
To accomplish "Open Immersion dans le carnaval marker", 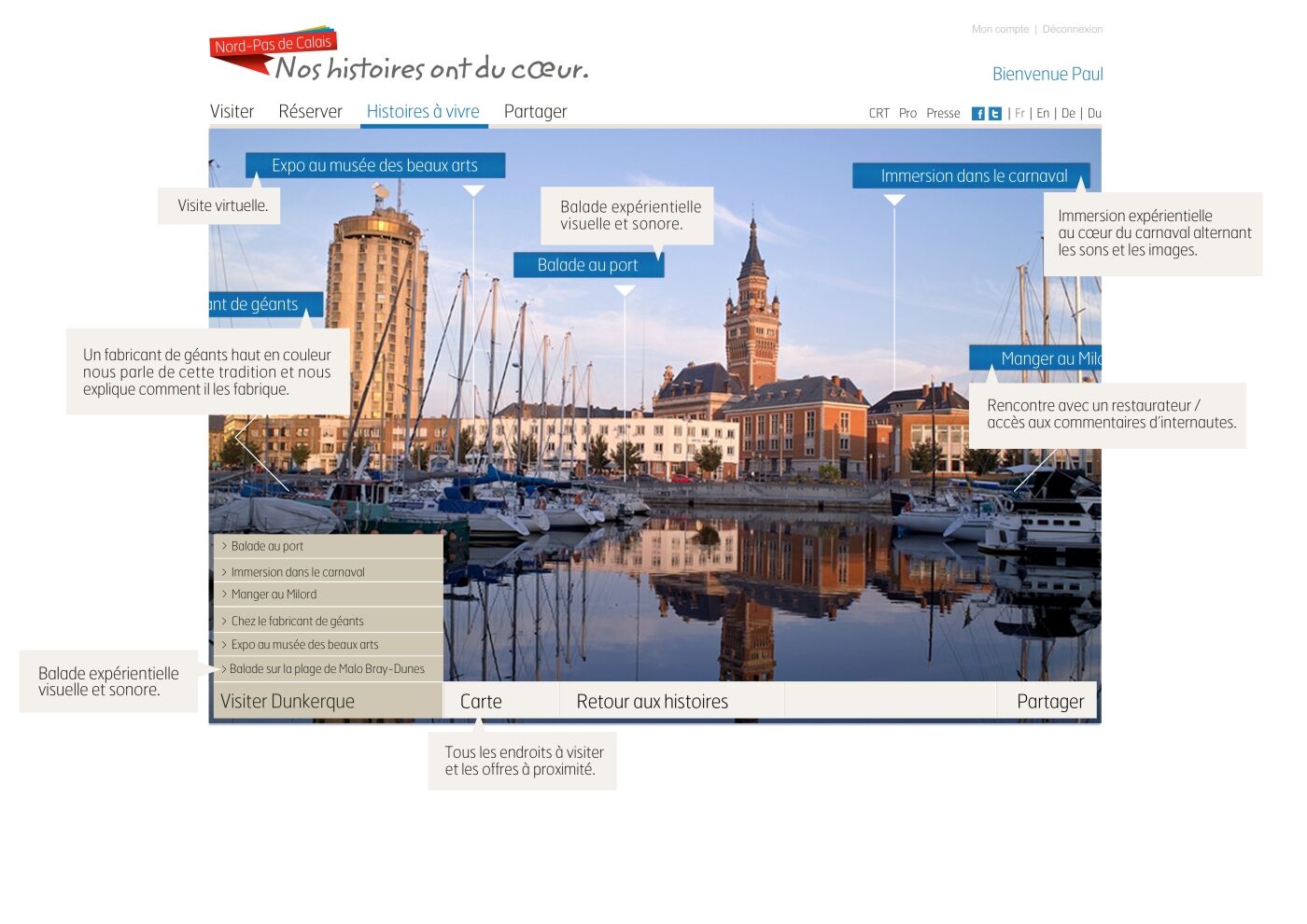I will [973, 176].
